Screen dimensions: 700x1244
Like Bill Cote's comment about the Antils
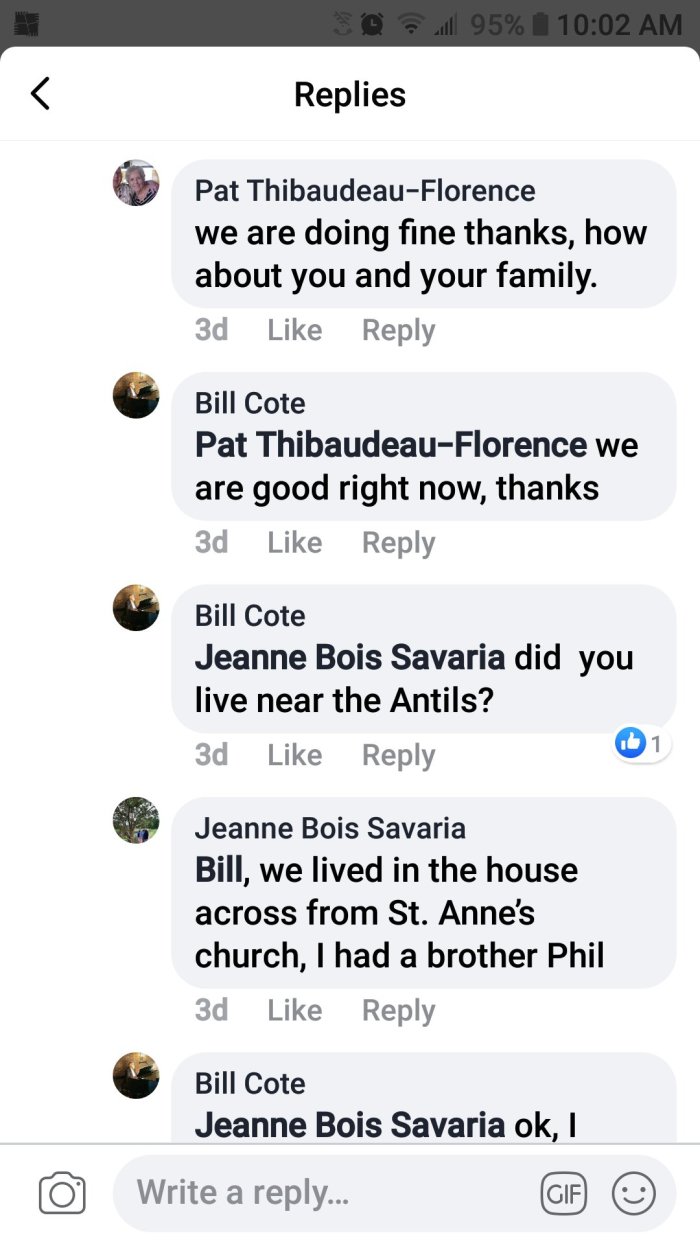(294, 755)
